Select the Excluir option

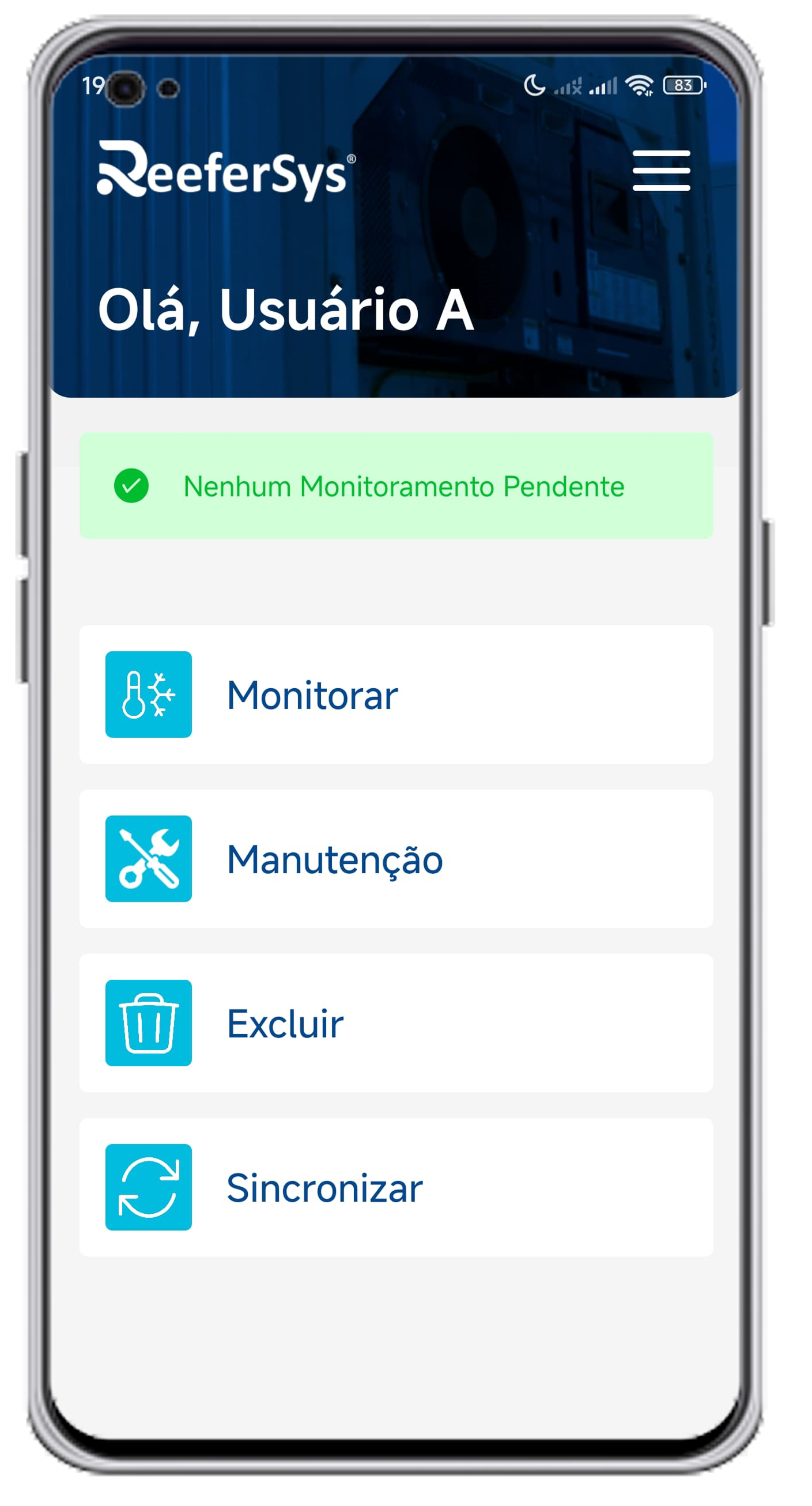pyautogui.click(x=396, y=1022)
